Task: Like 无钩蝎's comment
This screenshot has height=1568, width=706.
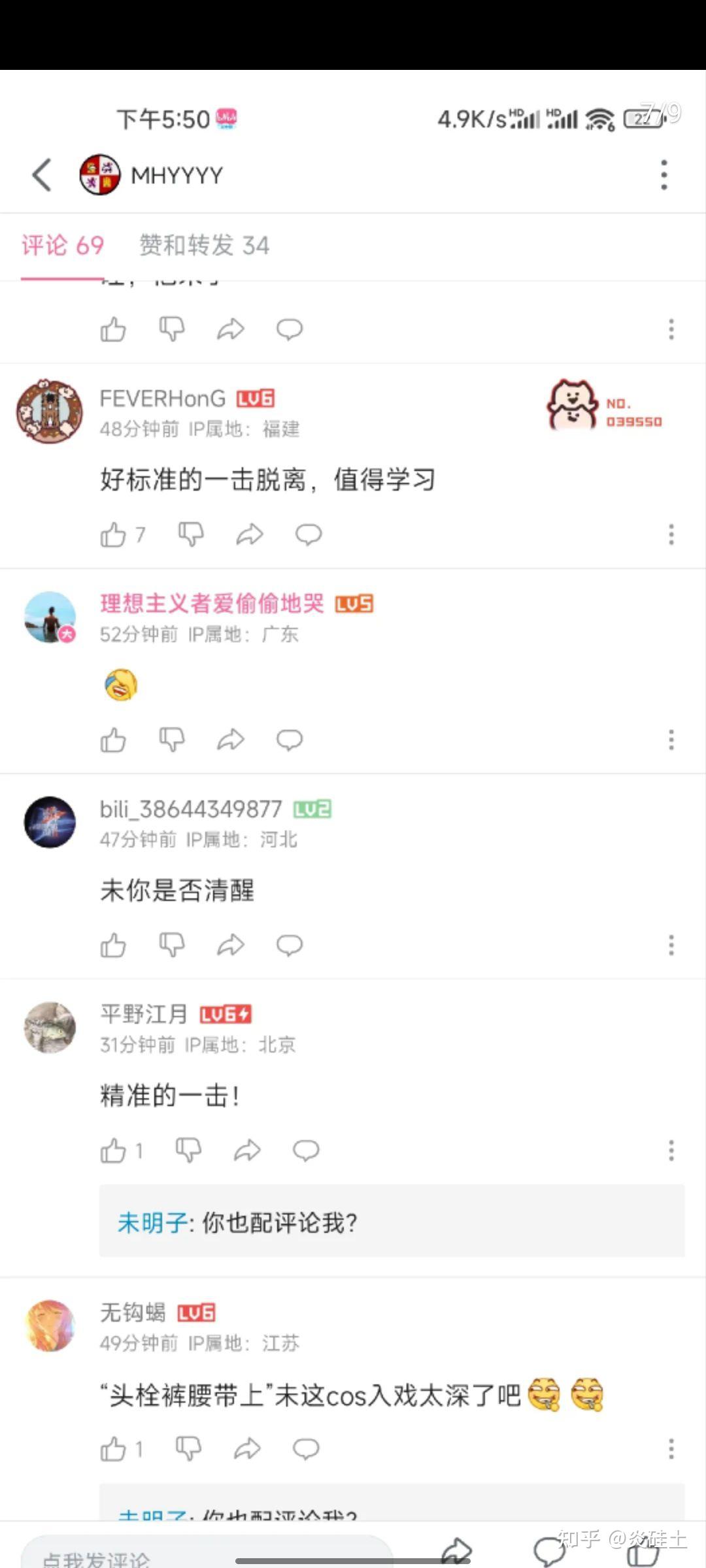Action: click(114, 1450)
